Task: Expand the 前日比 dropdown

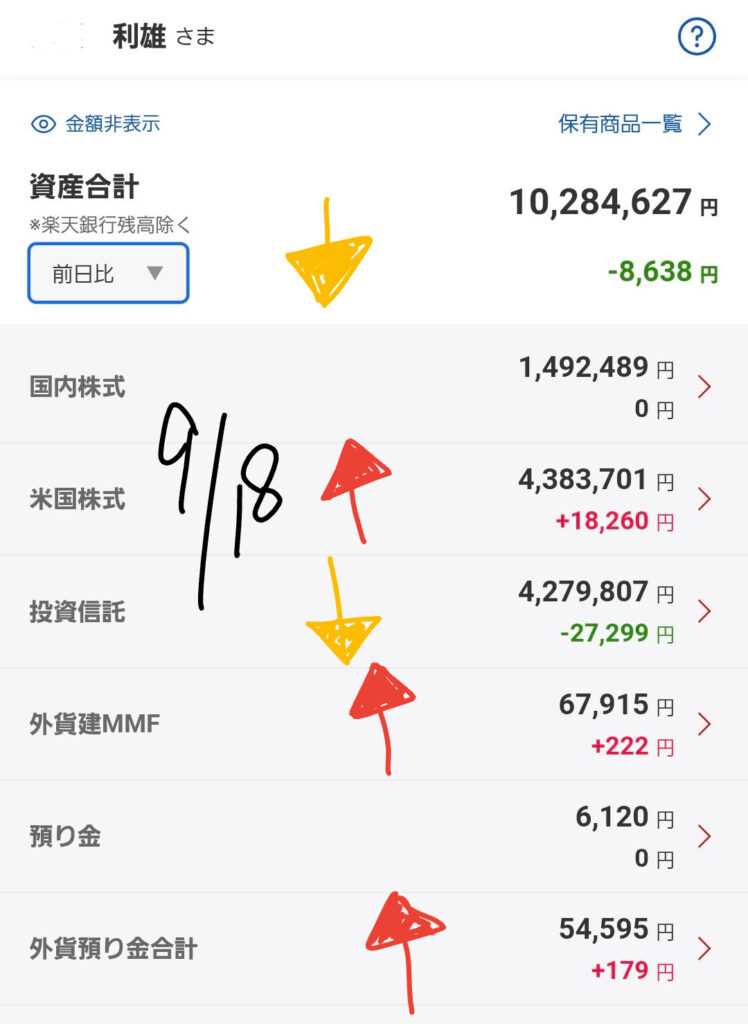Action: click(108, 273)
